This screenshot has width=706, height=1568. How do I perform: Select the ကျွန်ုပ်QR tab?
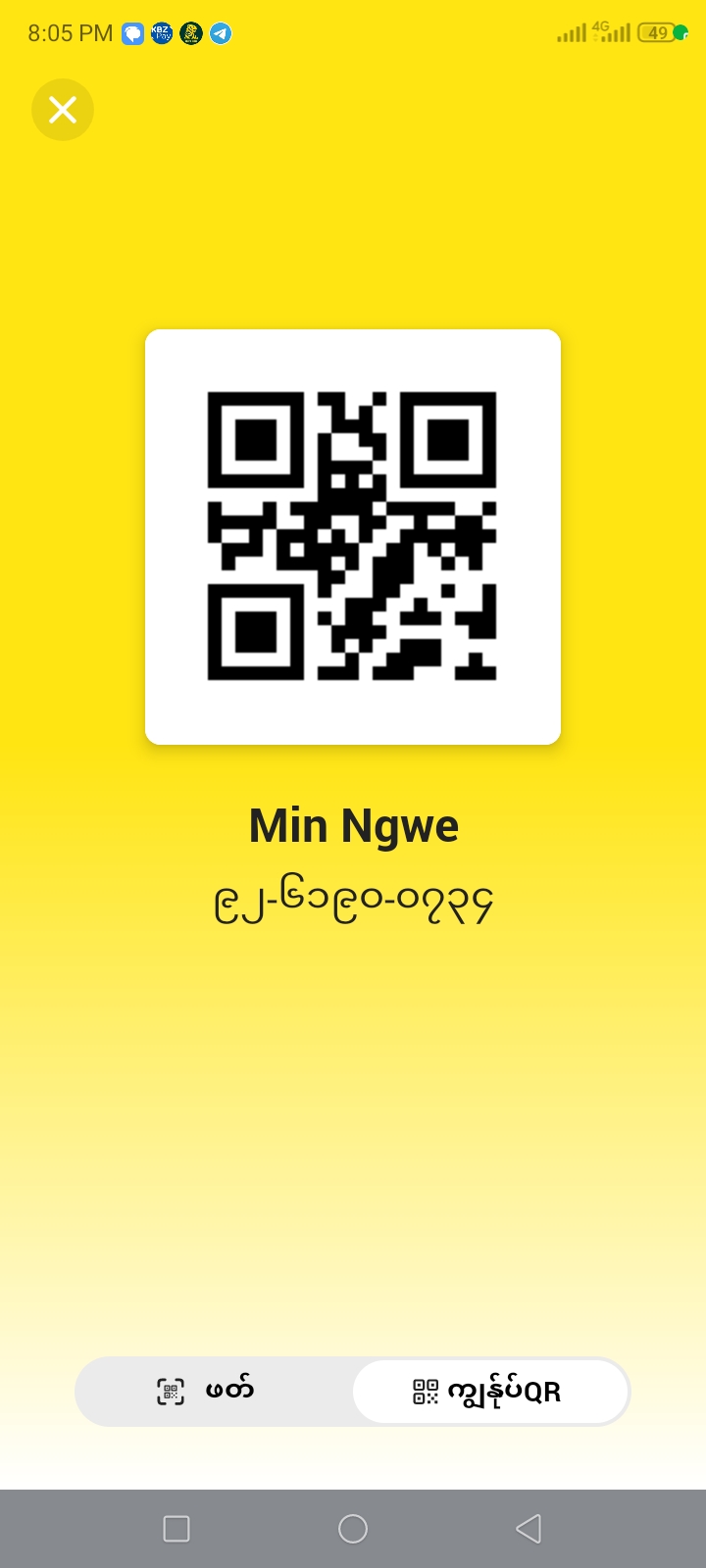[489, 1391]
